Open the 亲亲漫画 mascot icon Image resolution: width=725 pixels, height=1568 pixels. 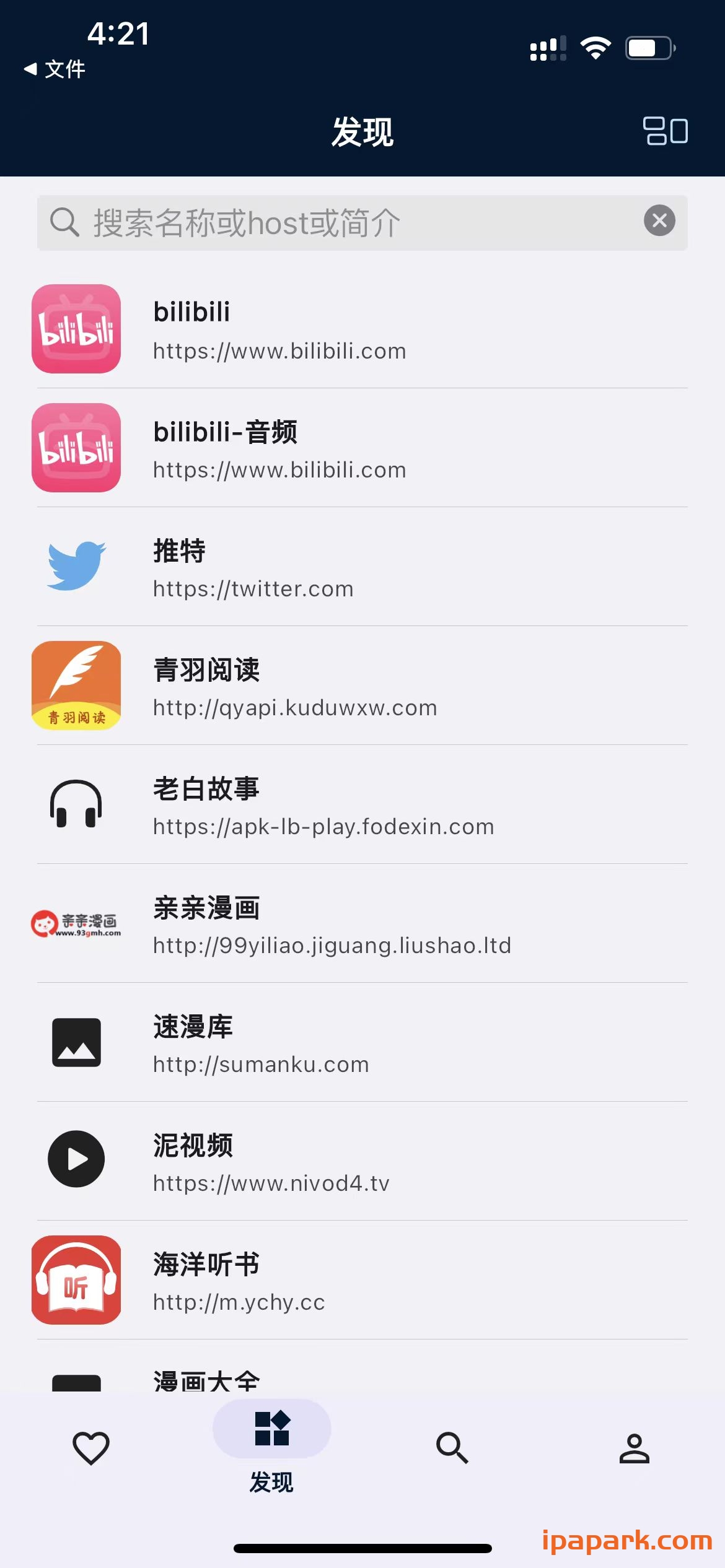[x=76, y=924]
